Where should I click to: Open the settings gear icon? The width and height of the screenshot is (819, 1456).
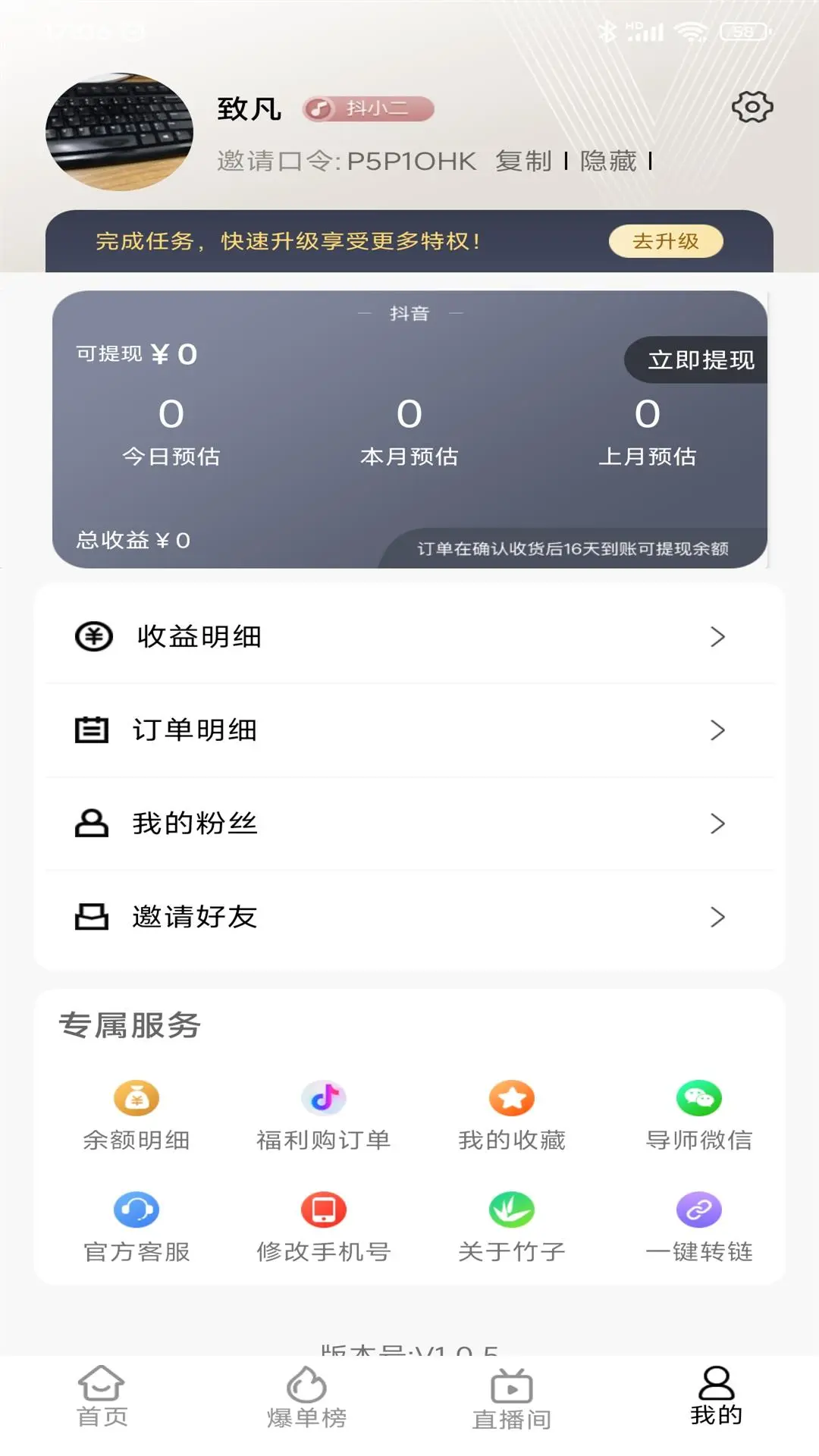tap(752, 108)
